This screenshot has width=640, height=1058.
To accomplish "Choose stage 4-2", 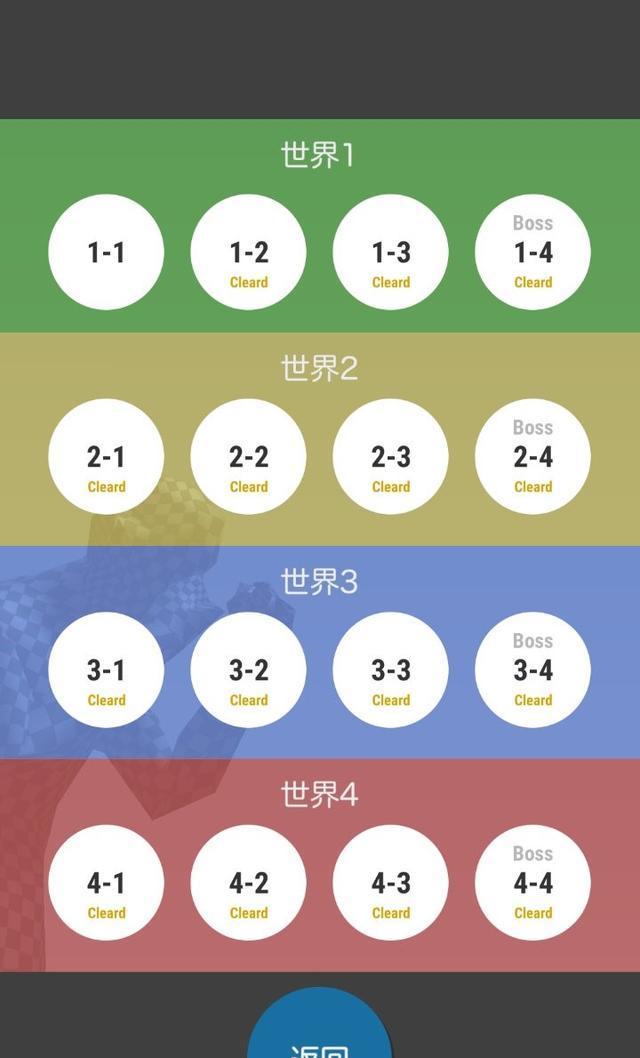I will [x=248, y=883].
